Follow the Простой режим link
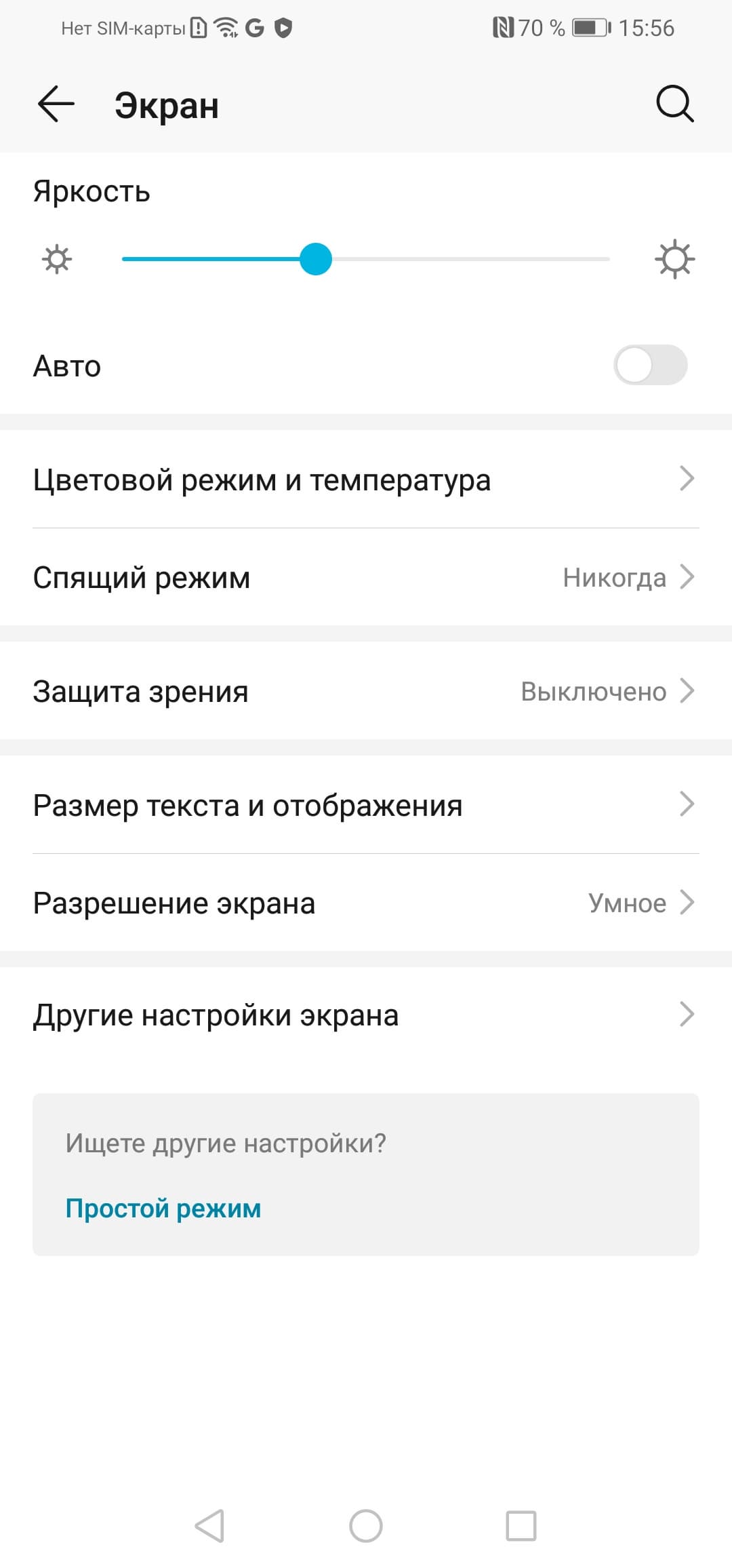This screenshot has width=732, height=1568. (x=163, y=1208)
